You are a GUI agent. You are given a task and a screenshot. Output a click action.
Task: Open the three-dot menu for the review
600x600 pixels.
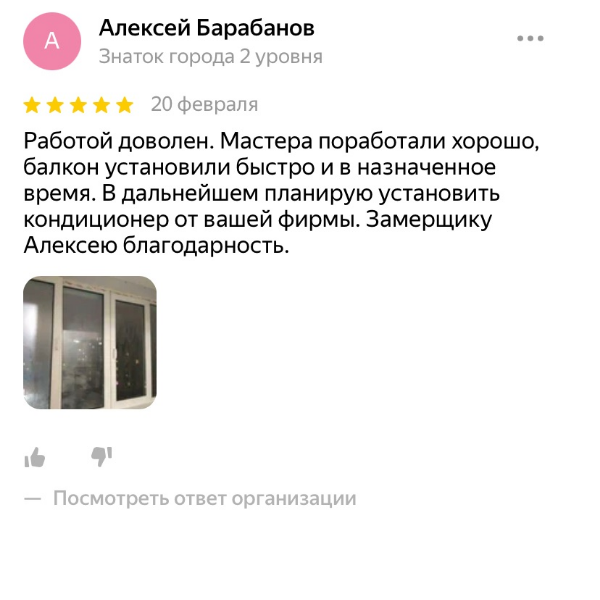click(530, 39)
